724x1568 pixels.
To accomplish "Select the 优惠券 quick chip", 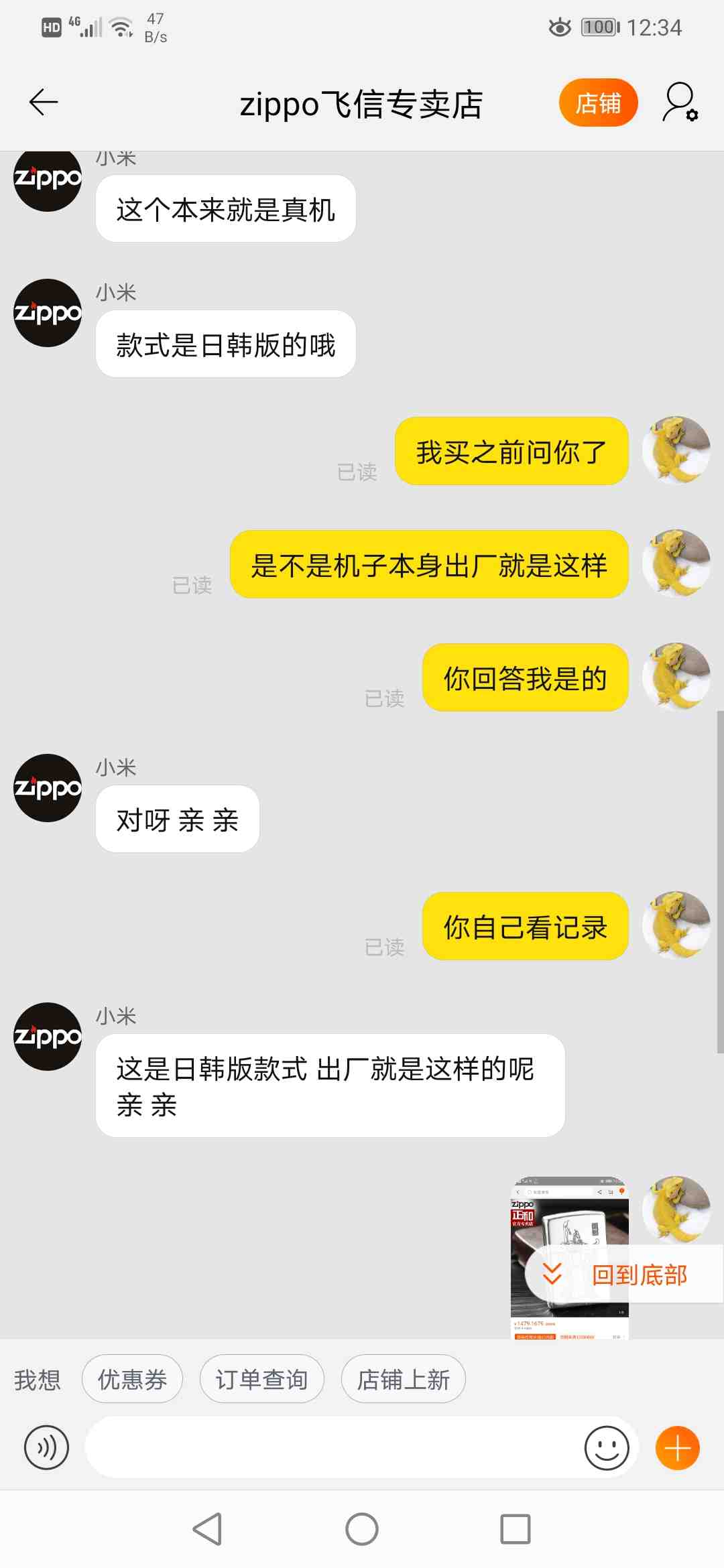I will [132, 1379].
